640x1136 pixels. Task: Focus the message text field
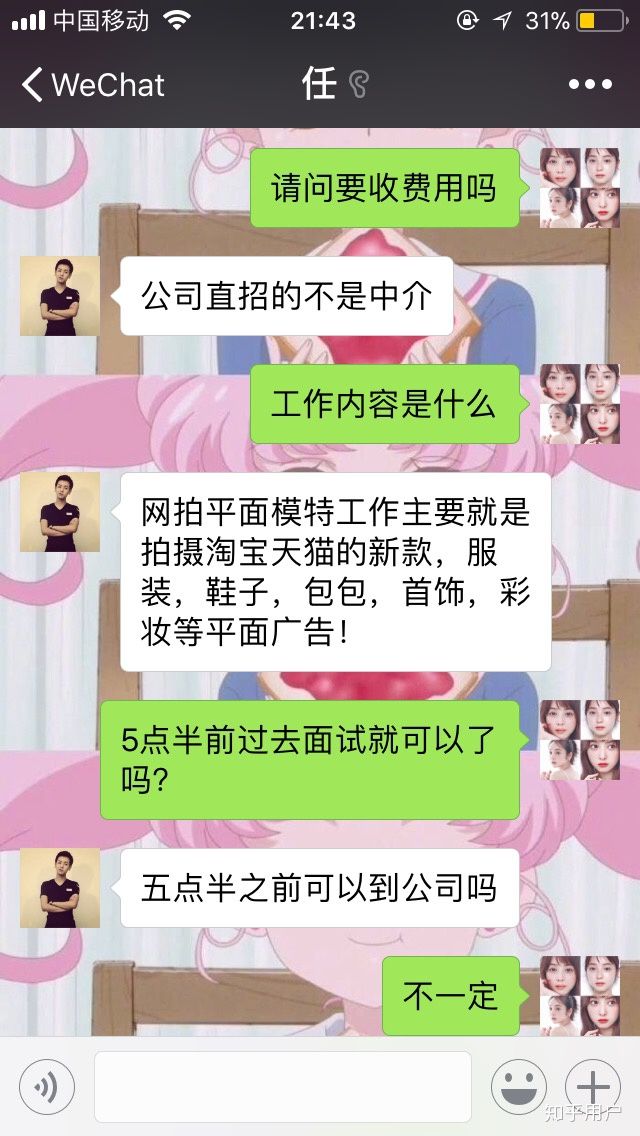pyautogui.click(x=282, y=1087)
